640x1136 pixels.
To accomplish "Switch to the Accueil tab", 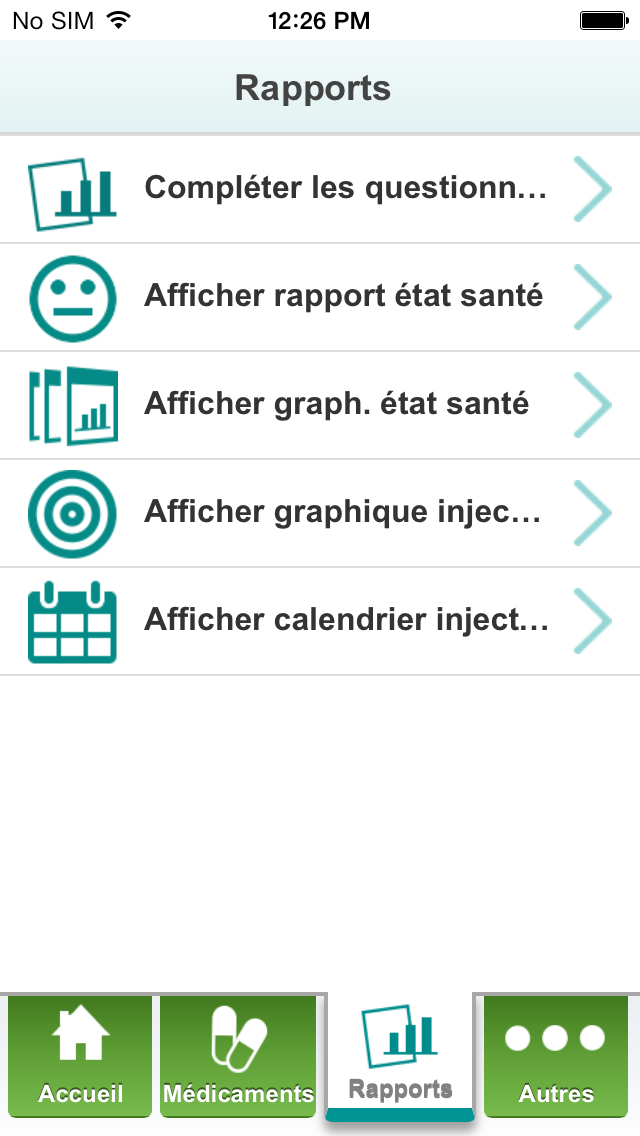I will click(80, 1056).
